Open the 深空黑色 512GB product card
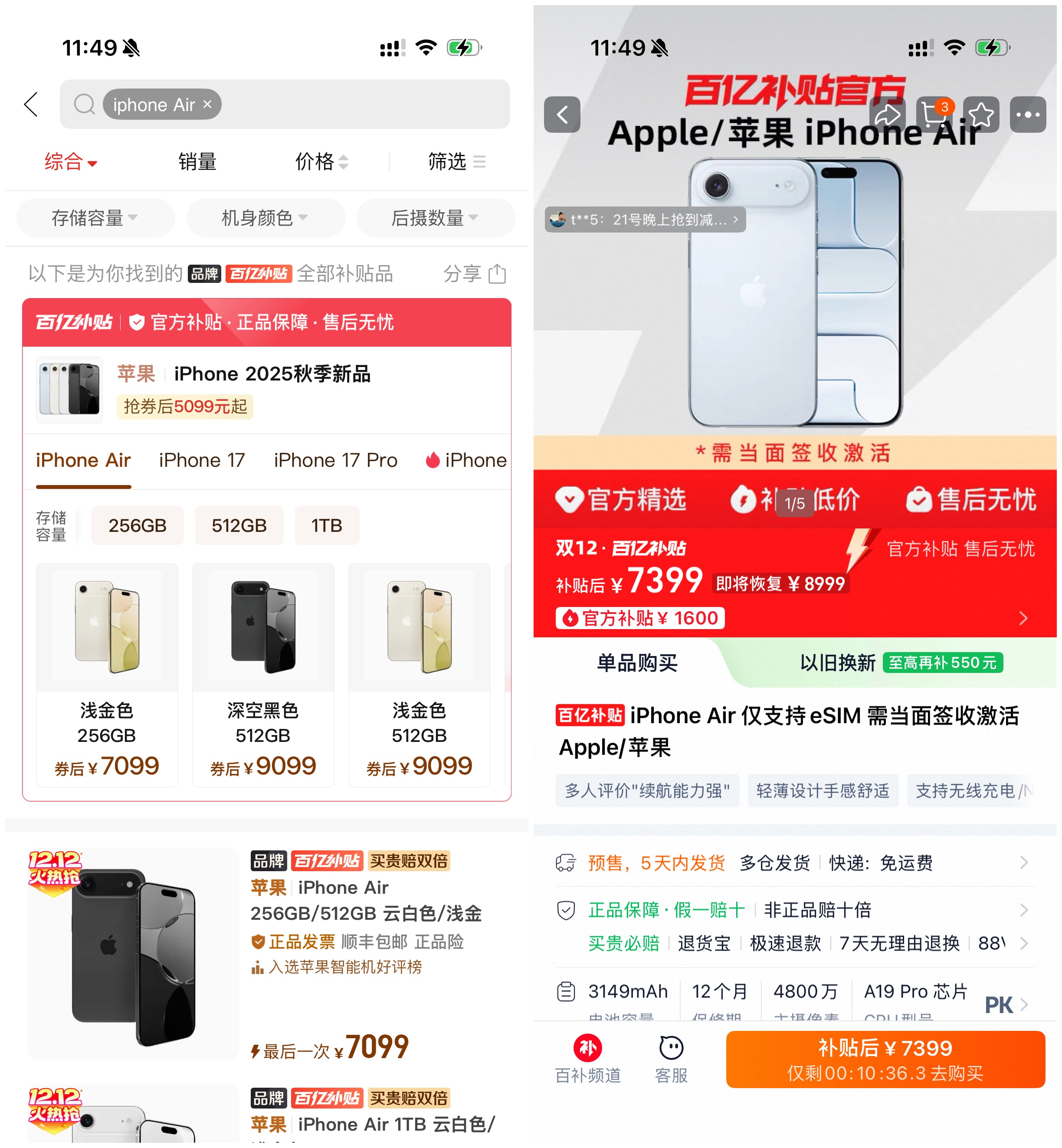 pos(263,675)
